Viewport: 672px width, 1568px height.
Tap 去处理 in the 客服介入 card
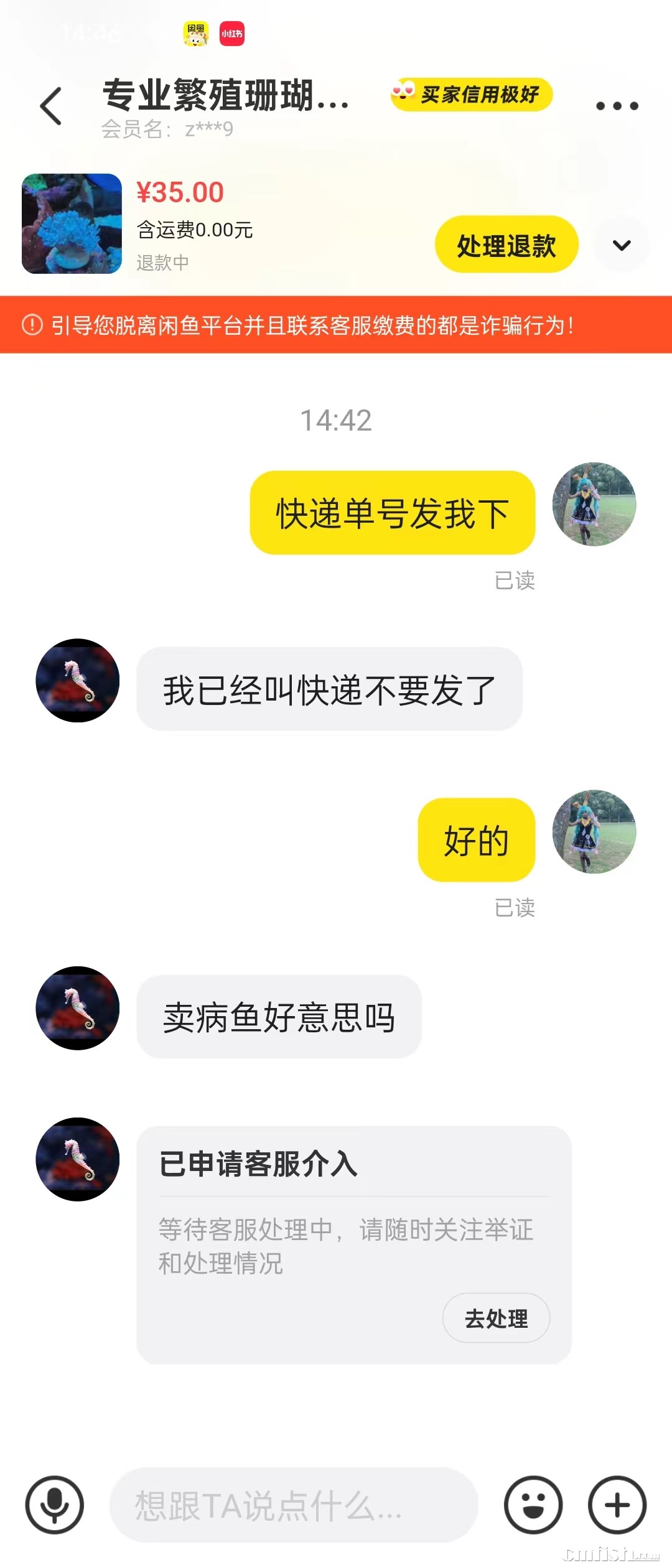tap(496, 1318)
